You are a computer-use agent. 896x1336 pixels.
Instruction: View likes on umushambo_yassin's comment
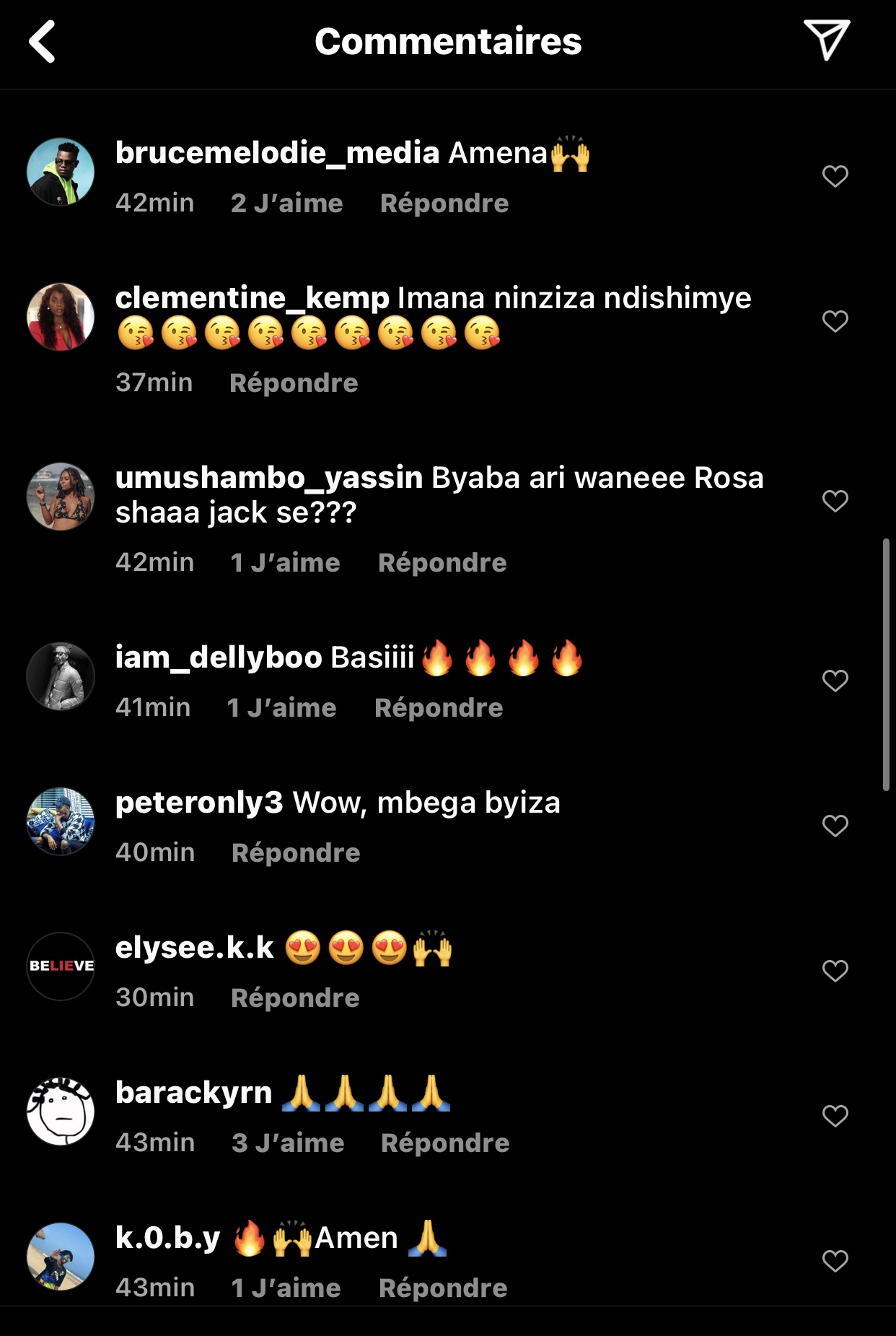pyautogui.click(x=285, y=563)
